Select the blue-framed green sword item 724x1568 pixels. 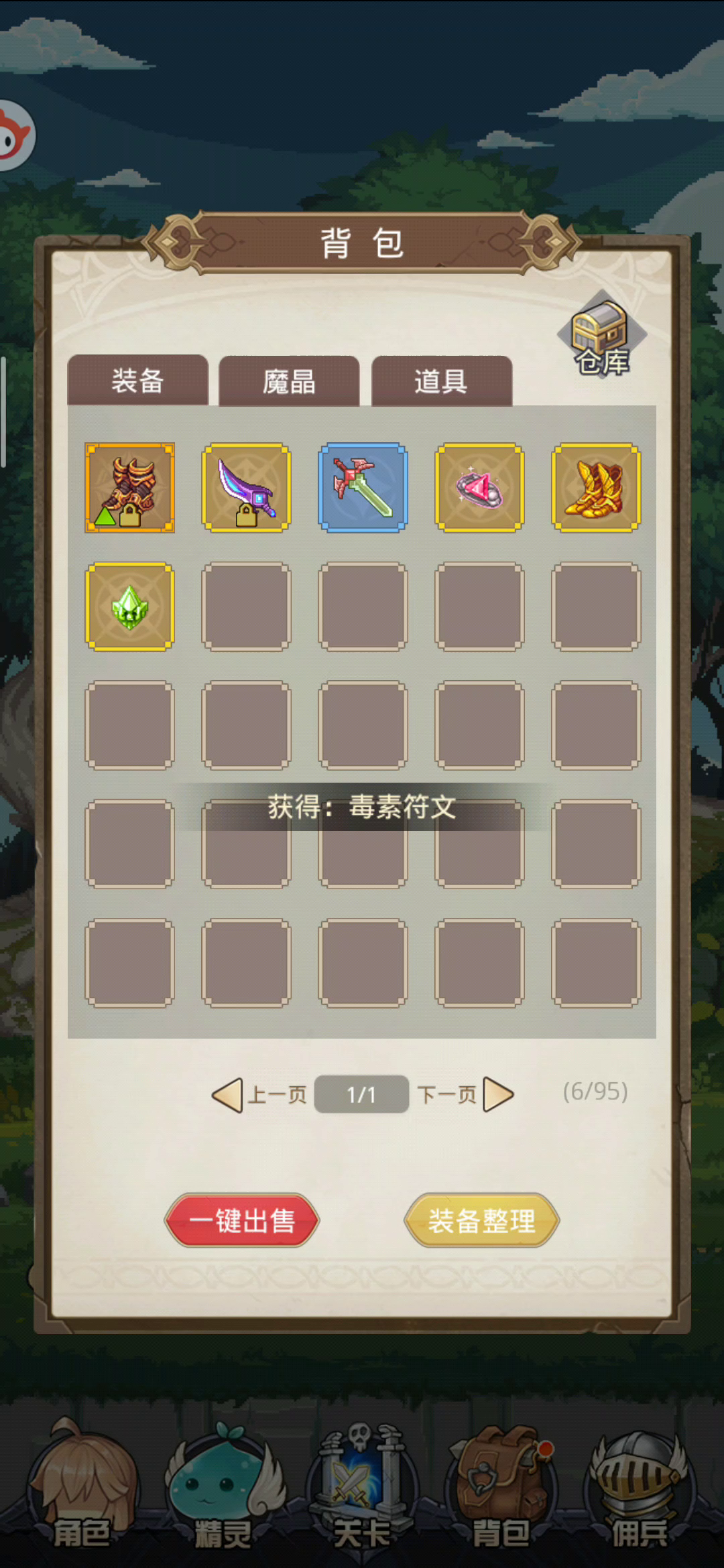[x=363, y=488]
